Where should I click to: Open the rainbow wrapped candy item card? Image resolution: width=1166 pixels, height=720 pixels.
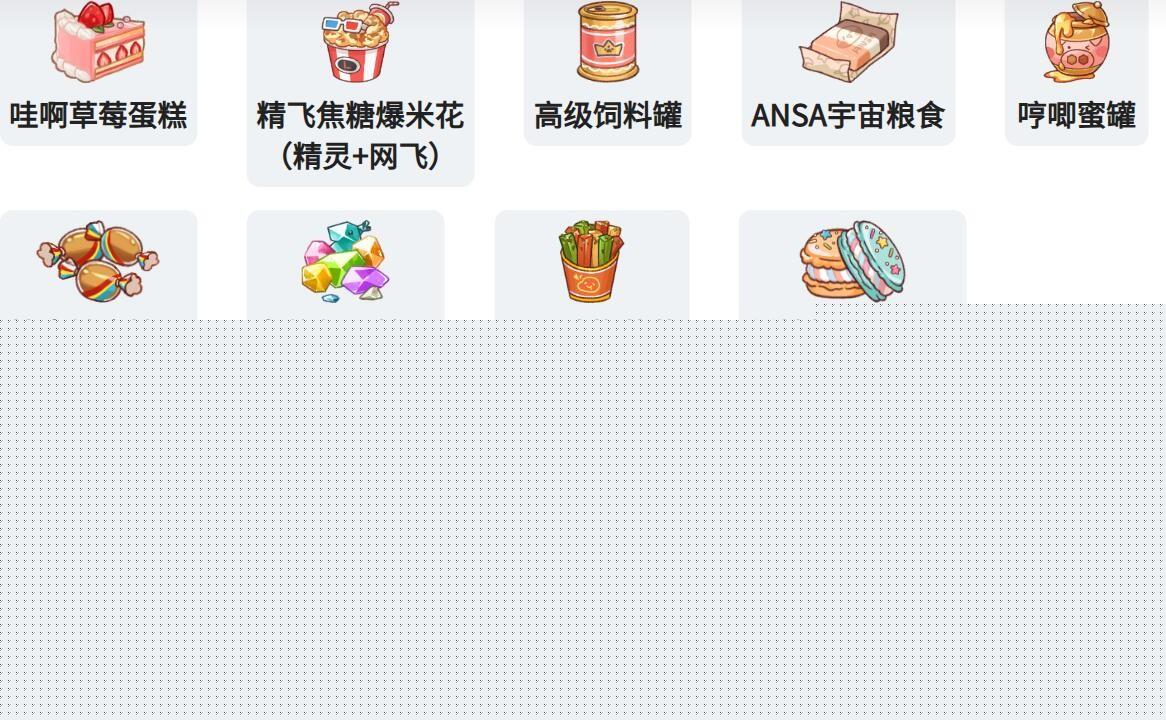click(x=98, y=263)
